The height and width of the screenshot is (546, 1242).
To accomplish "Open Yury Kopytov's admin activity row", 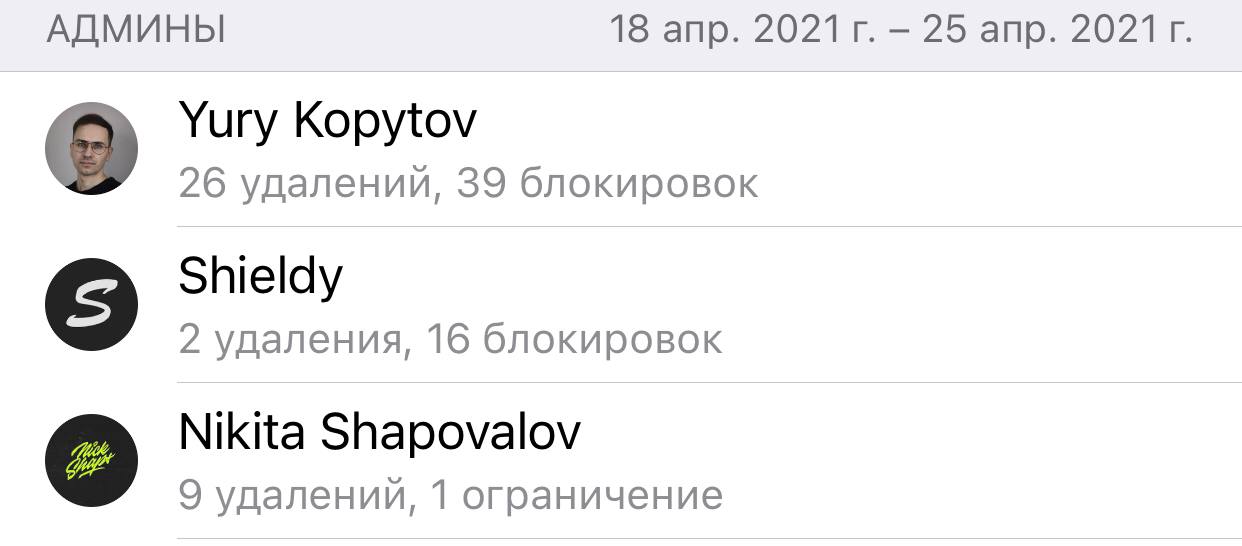I will [620, 149].
